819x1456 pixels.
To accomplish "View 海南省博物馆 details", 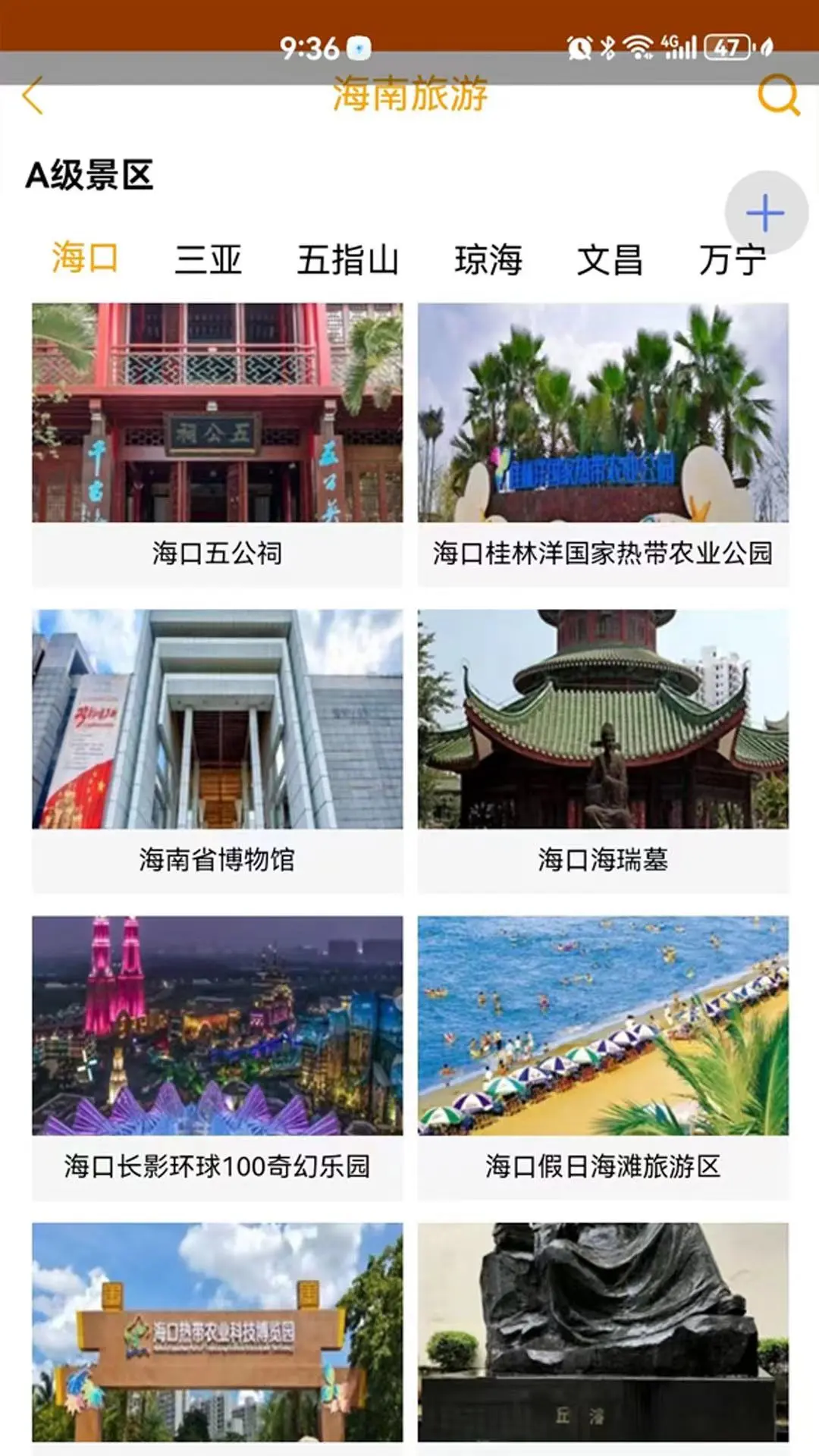I will (217, 751).
